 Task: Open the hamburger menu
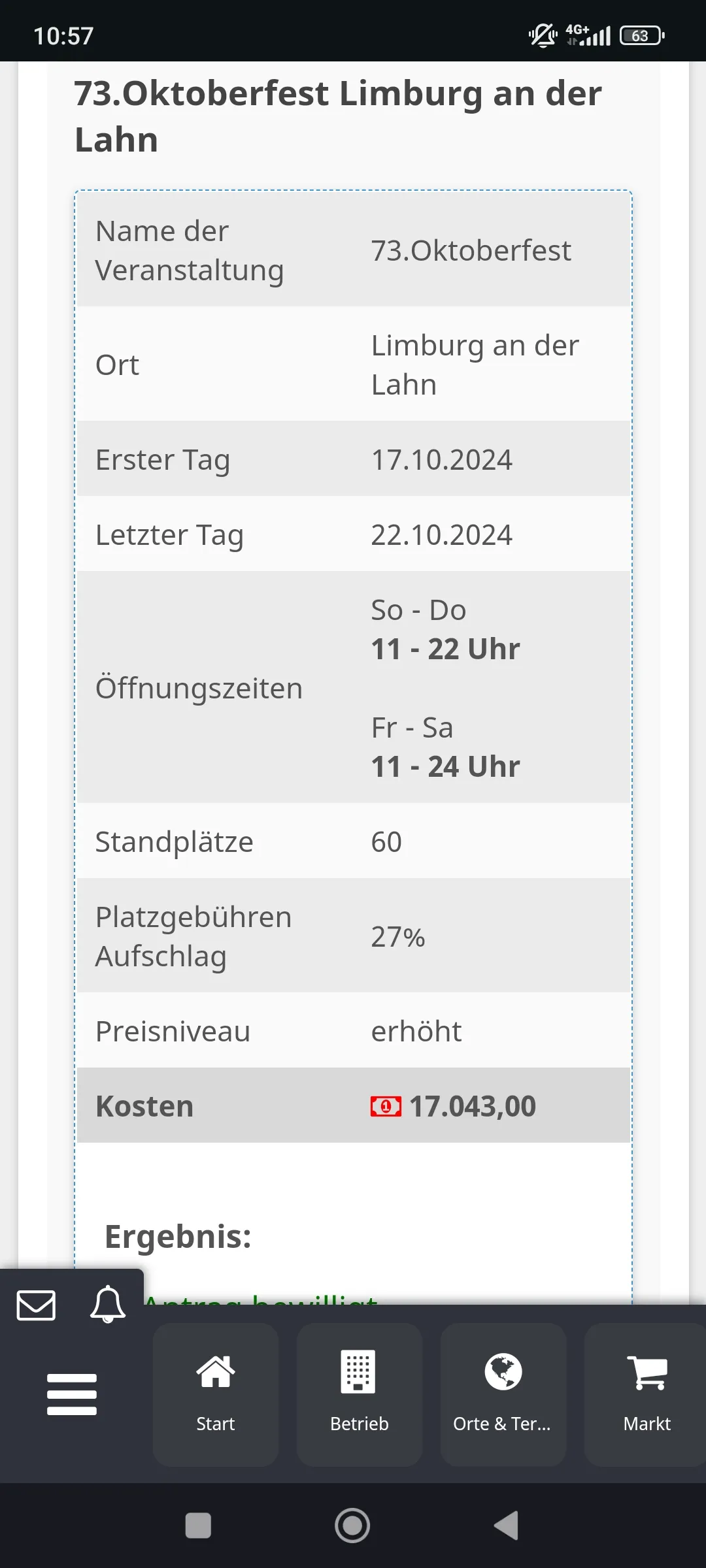72,1394
